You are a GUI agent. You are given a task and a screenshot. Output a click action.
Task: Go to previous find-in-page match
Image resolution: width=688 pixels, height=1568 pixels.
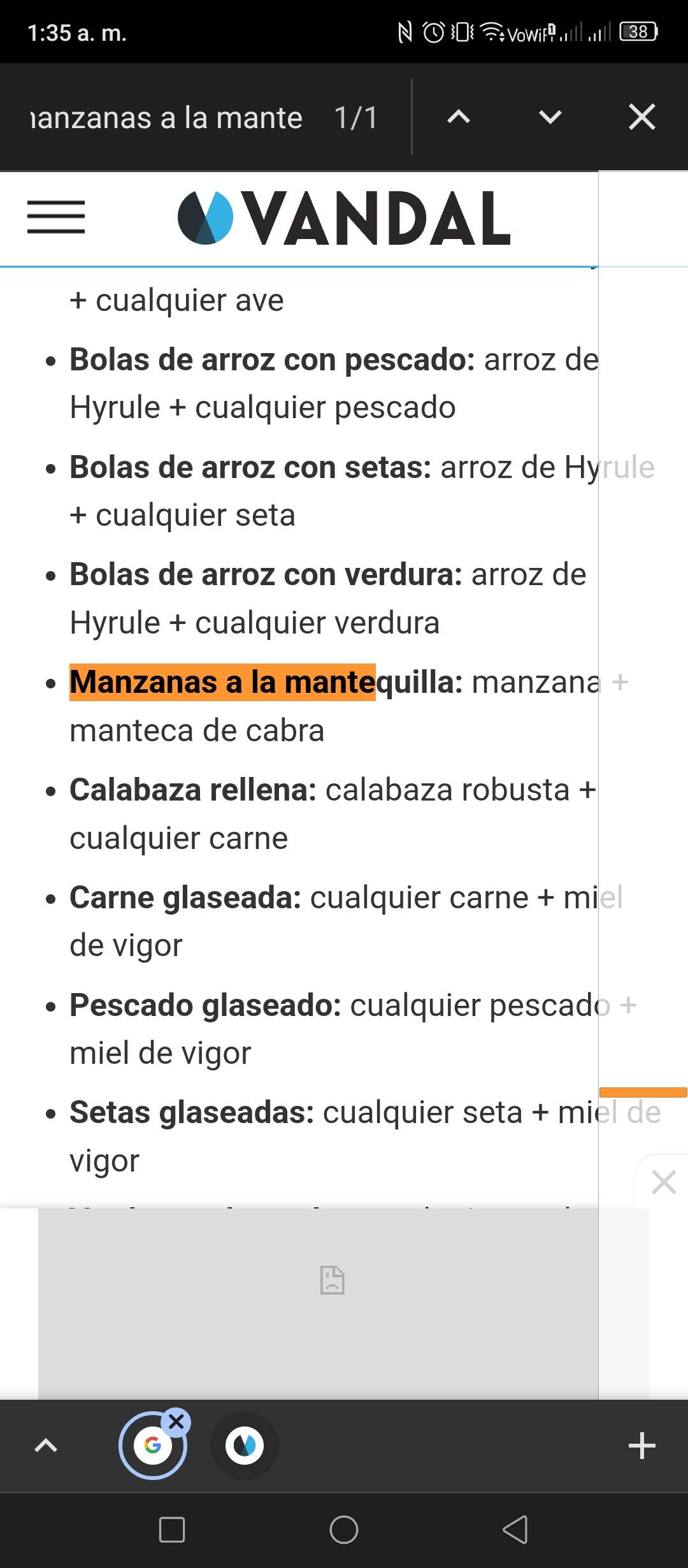pyautogui.click(x=459, y=117)
